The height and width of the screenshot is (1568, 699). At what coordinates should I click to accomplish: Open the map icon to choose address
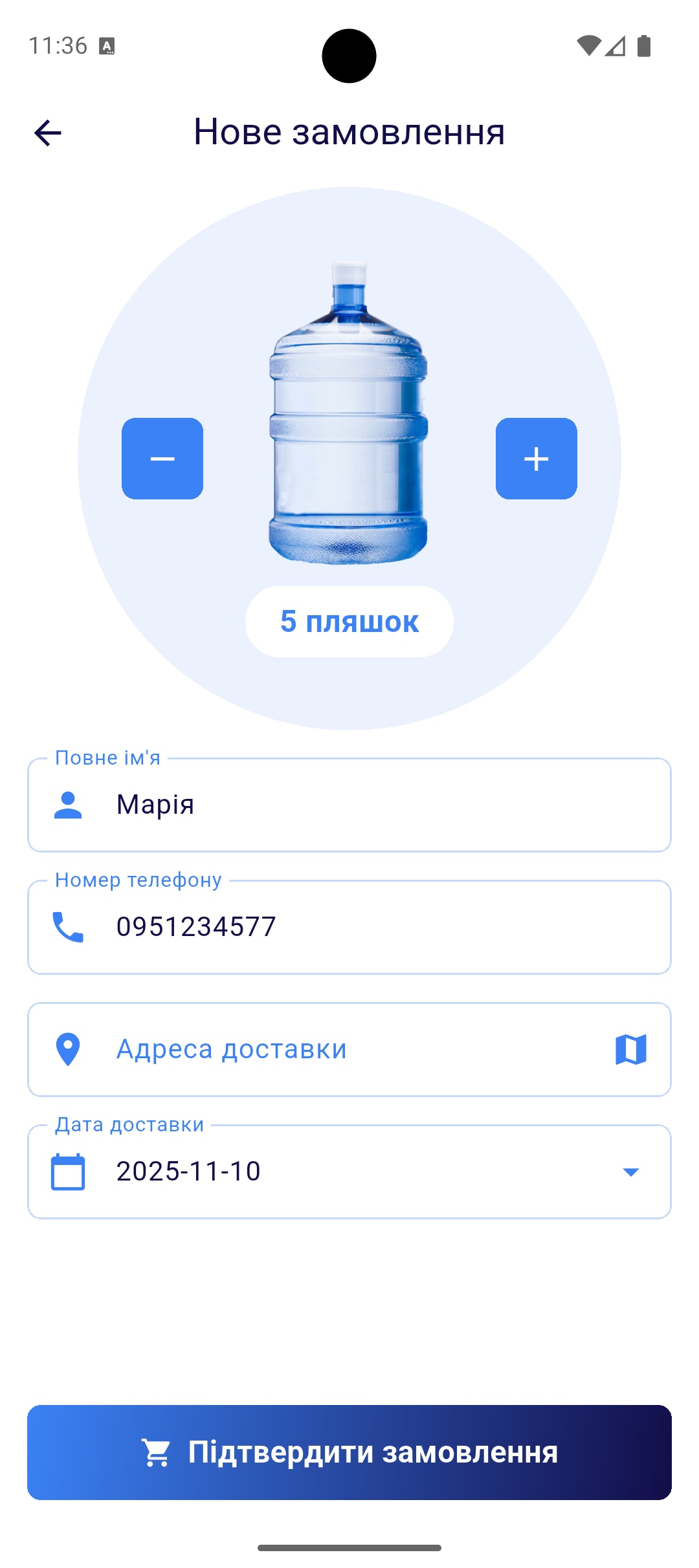coord(631,1048)
